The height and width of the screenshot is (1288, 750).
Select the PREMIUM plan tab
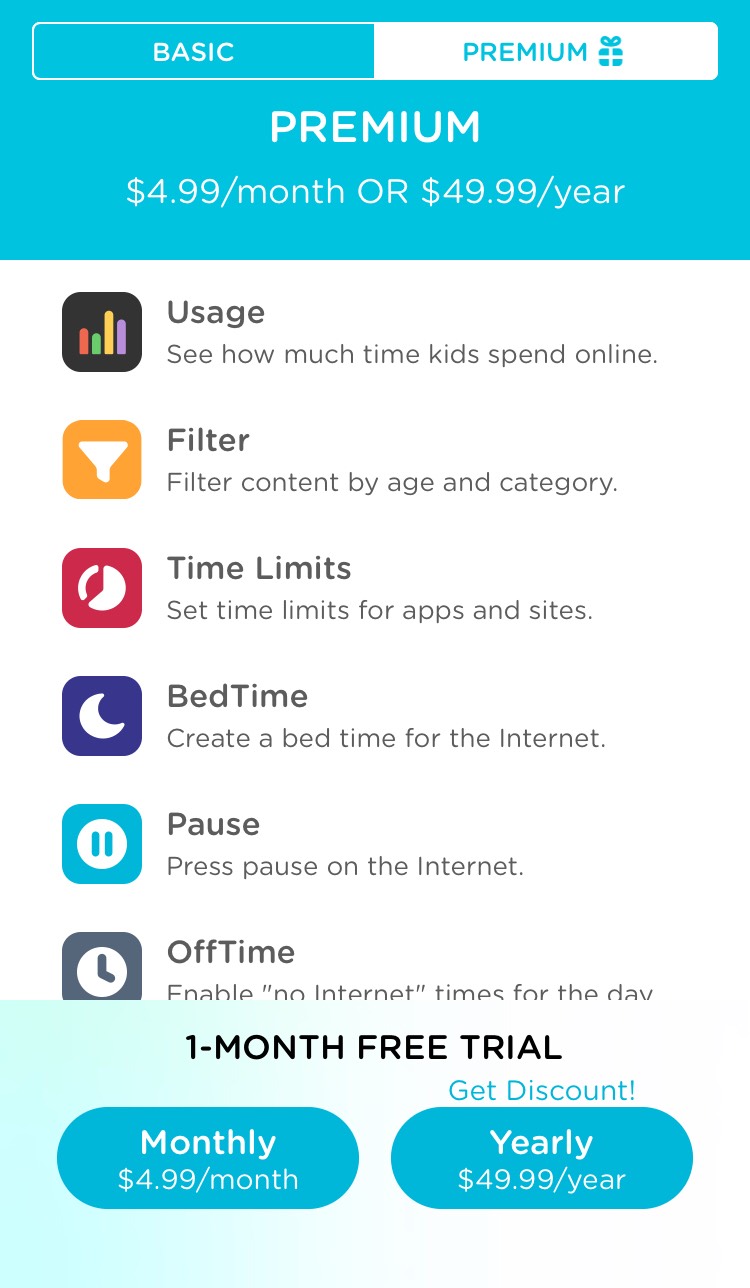tap(546, 51)
